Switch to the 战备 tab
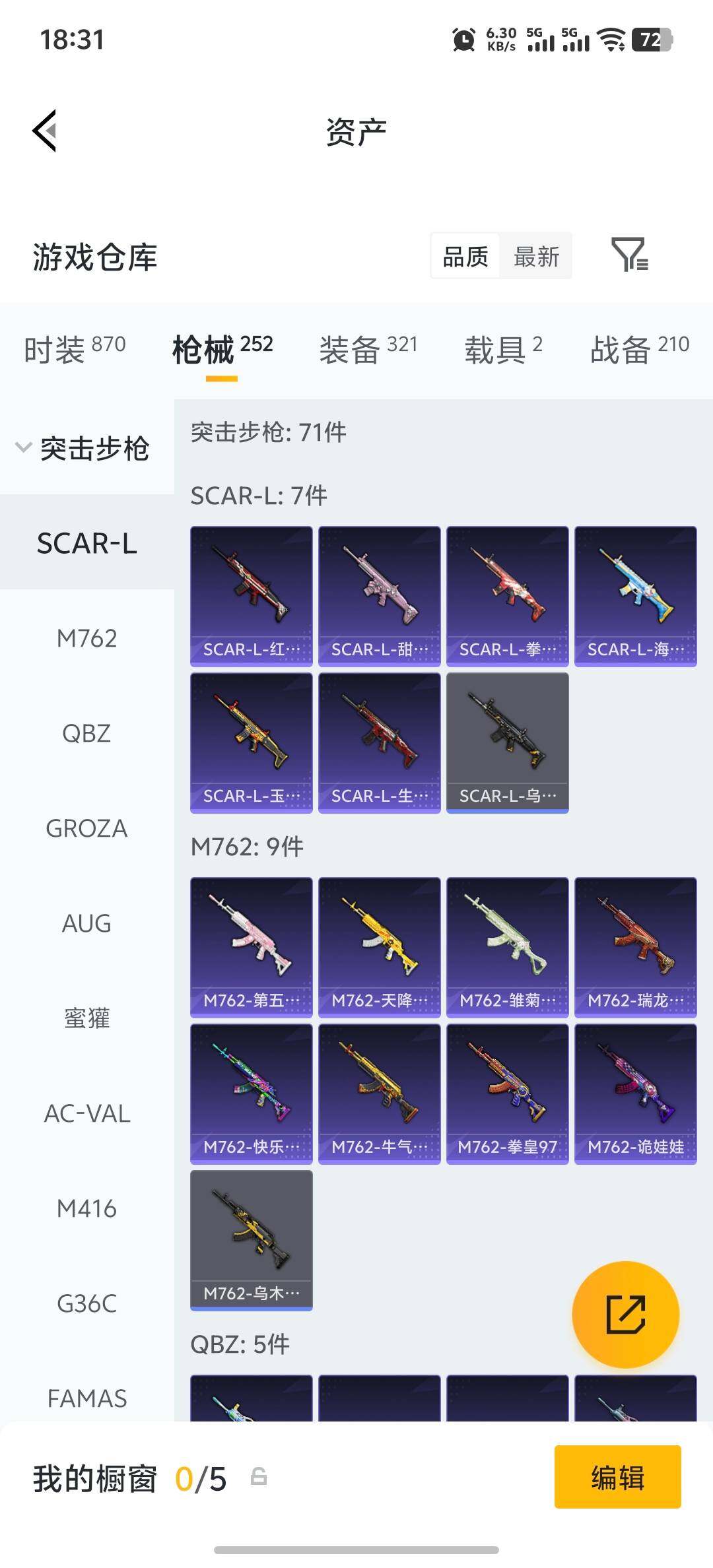Viewport: 713px width, 1568px height. coord(639,348)
